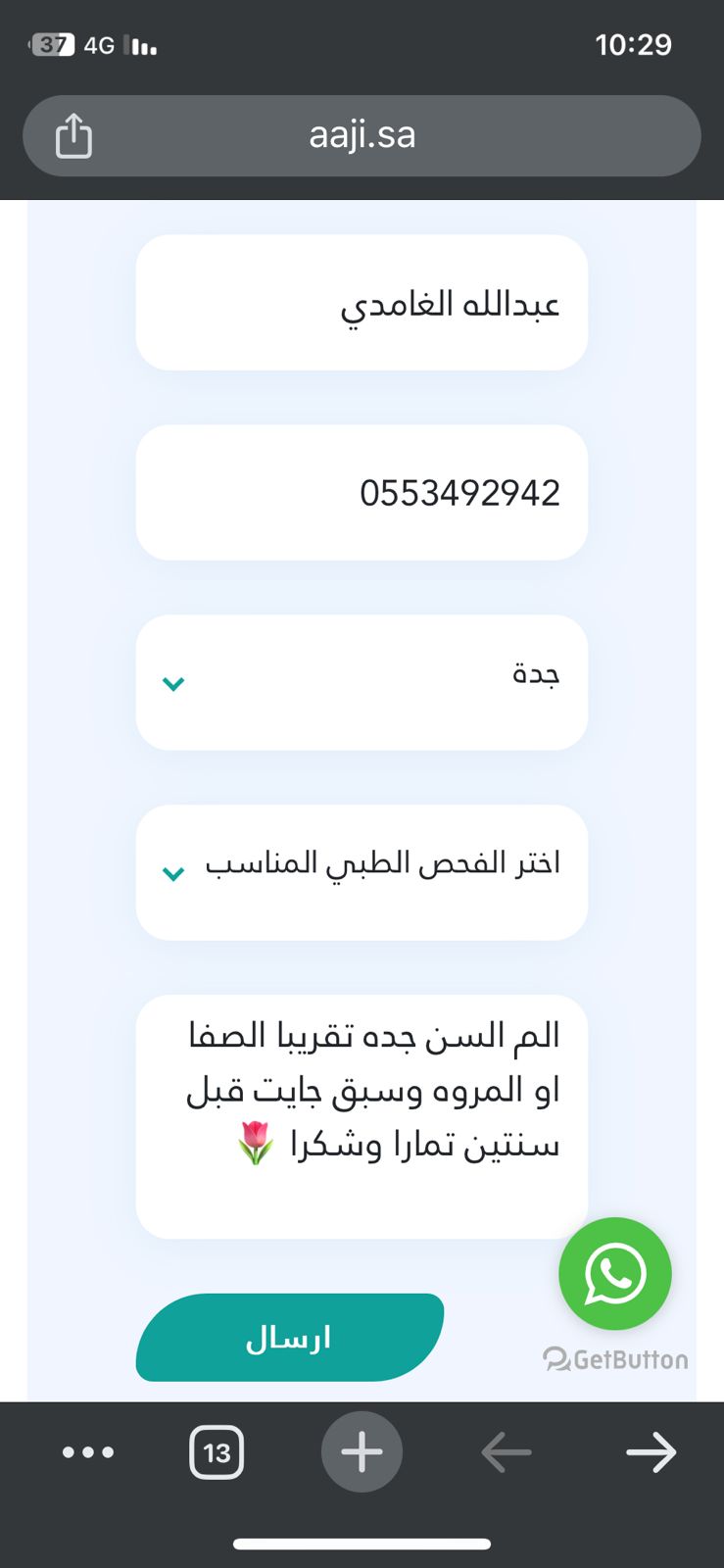The height and width of the screenshot is (1568, 724).
Task: Follow the GetButton link
Action: pyautogui.click(x=616, y=1359)
